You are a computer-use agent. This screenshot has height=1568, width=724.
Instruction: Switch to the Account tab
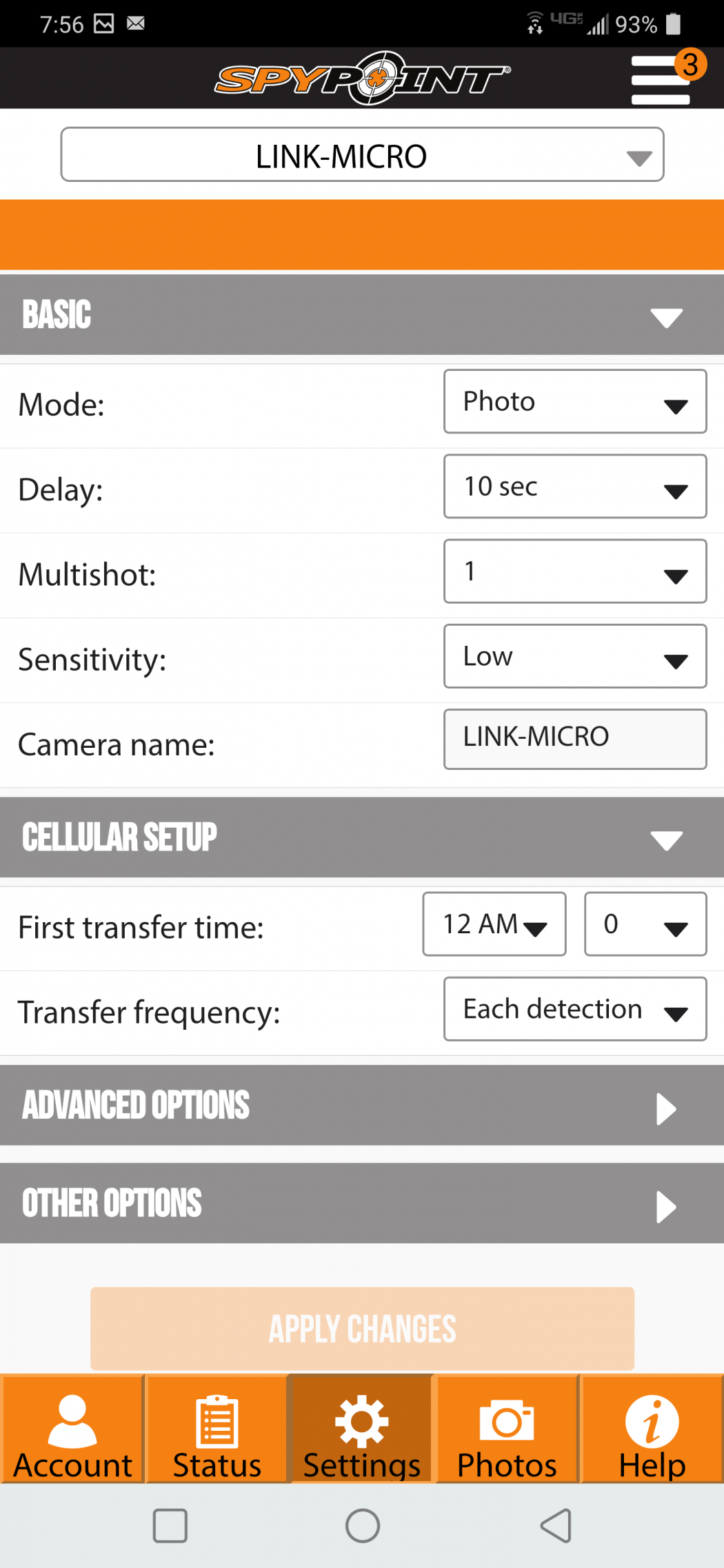[72, 1429]
